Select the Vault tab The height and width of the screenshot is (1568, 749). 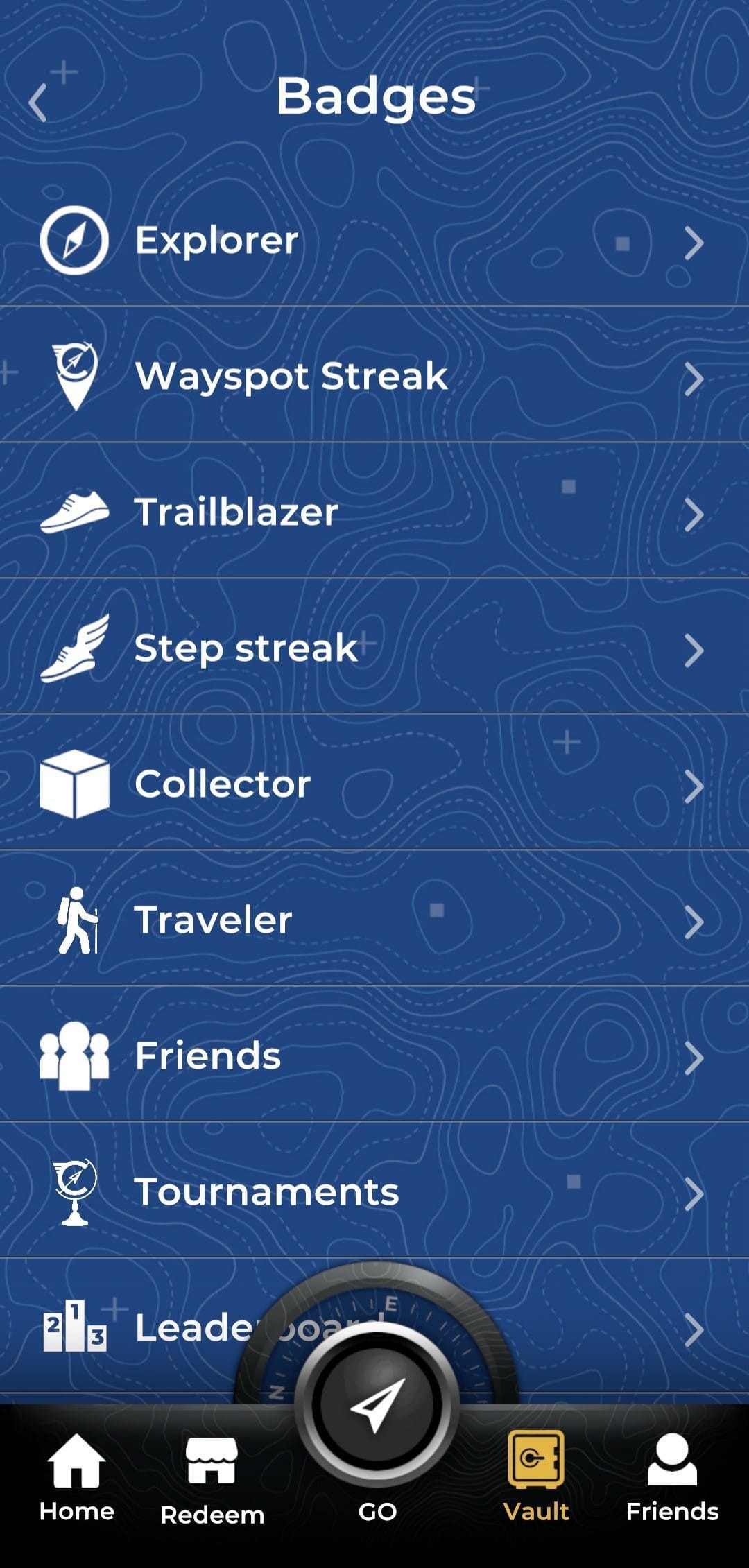(536, 1477)
